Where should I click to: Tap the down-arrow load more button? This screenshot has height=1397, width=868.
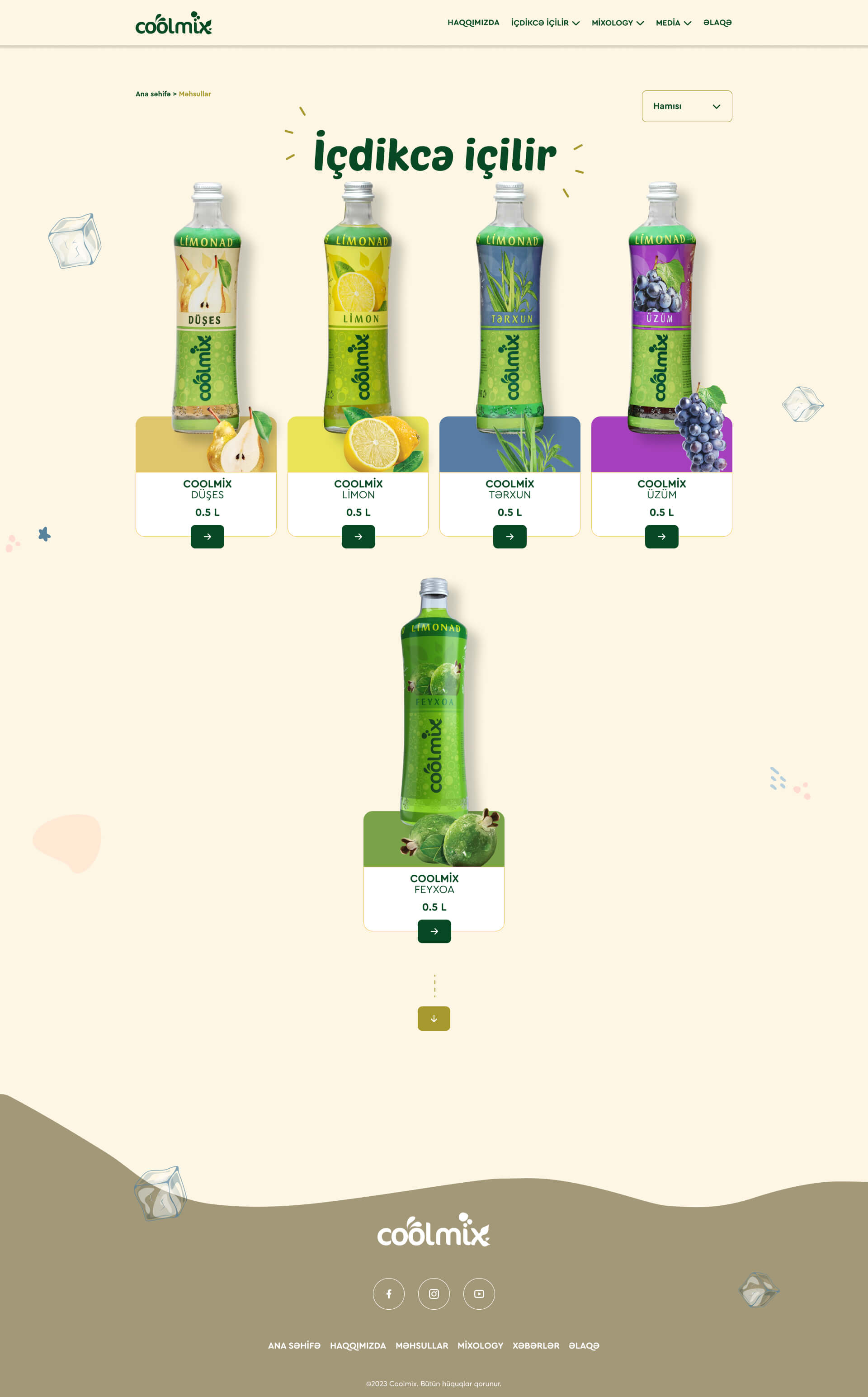pyautogui.click(x=434, y=1018)
